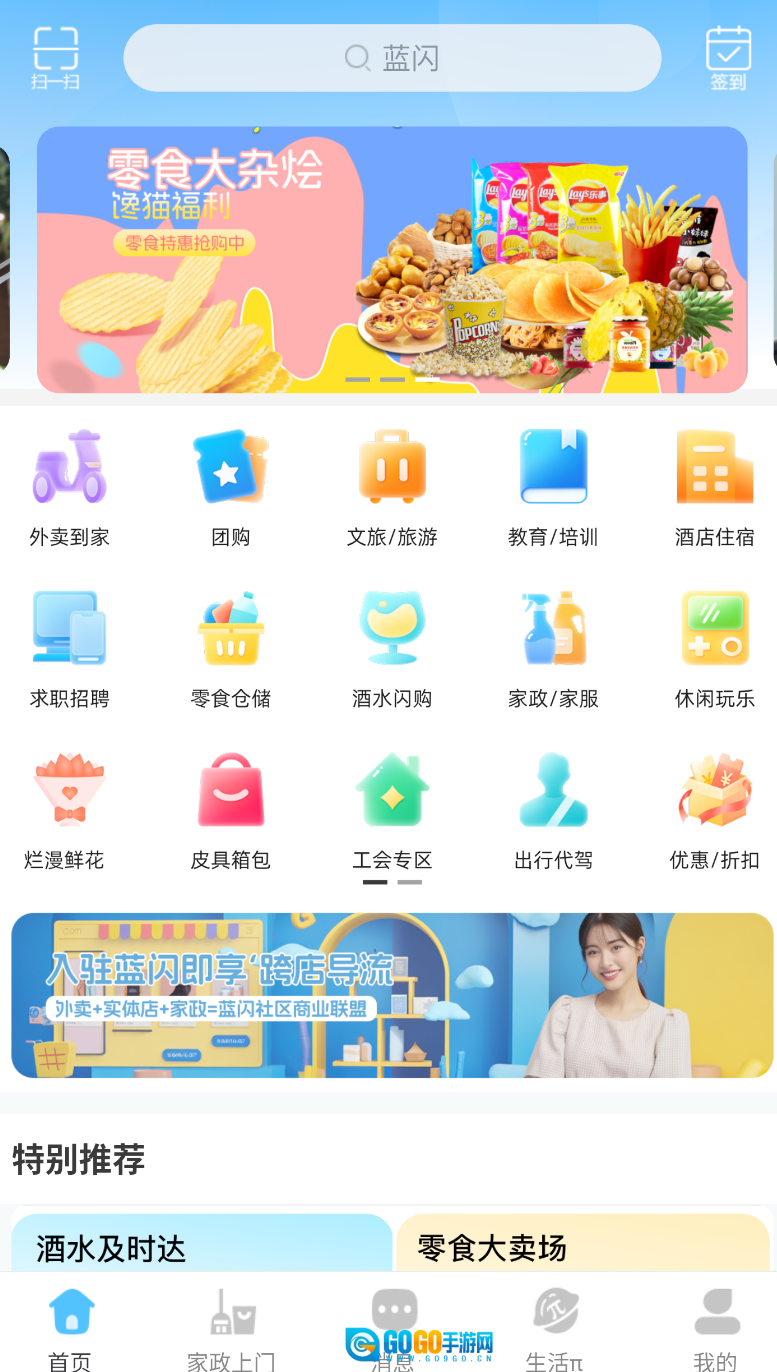Open 教育/培训 category
Screen dimensions: 777x1372
point(553,487)
